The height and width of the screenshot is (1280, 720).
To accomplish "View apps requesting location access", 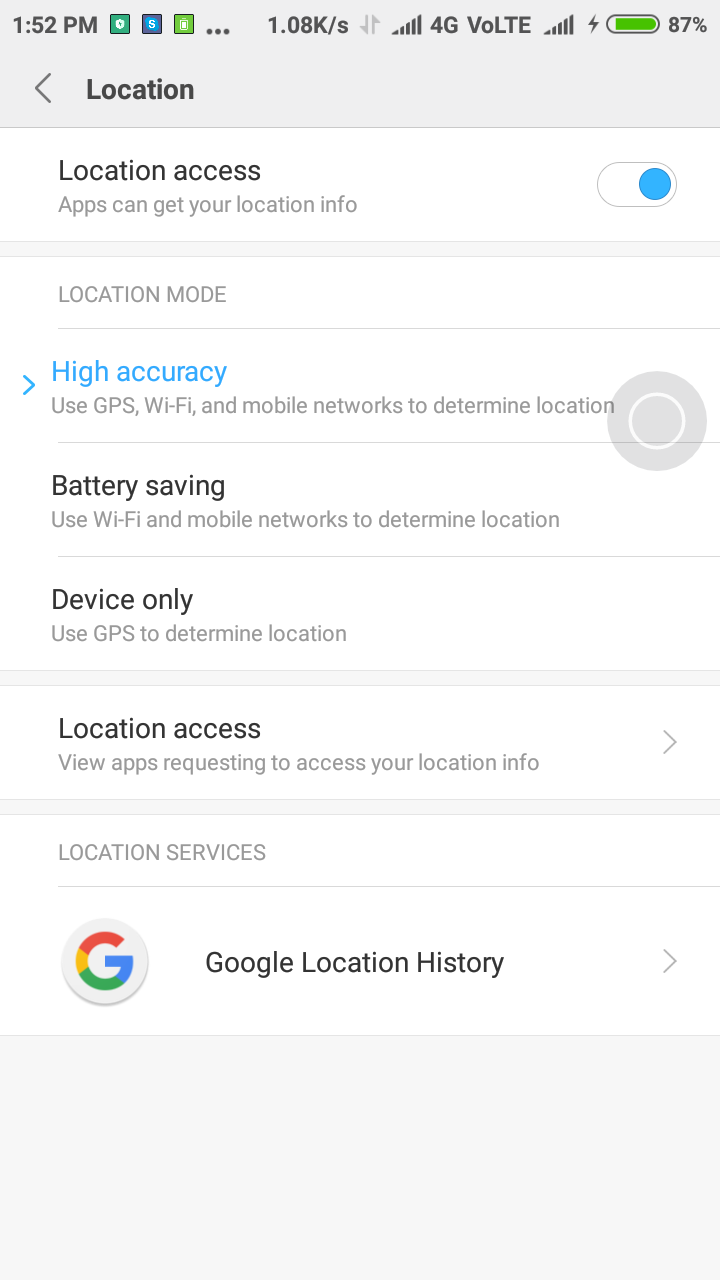I will (x=300, y=762).
